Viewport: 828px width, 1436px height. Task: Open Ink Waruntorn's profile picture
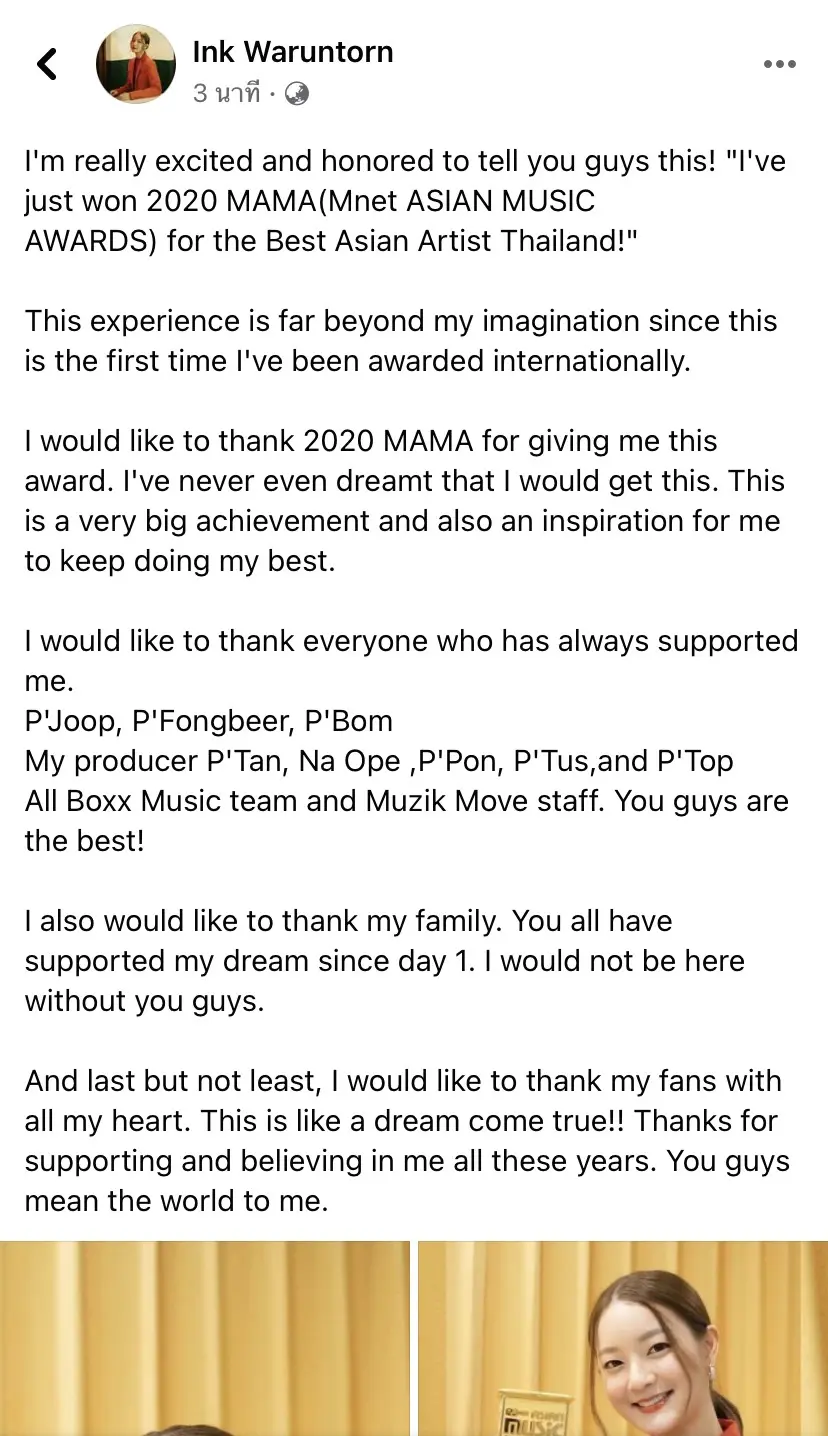[135, 64]
